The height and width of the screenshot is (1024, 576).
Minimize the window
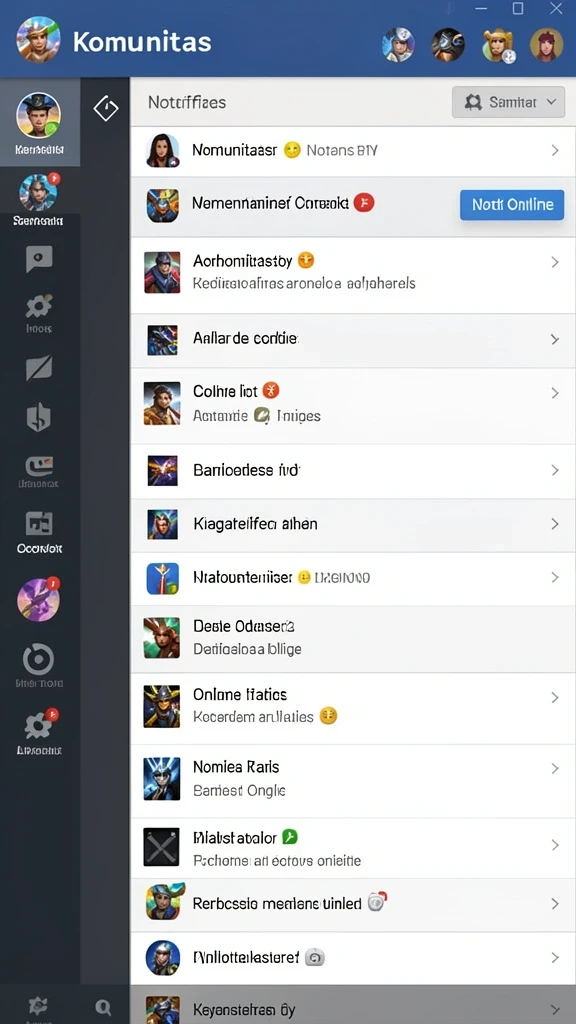pos(481,8)
